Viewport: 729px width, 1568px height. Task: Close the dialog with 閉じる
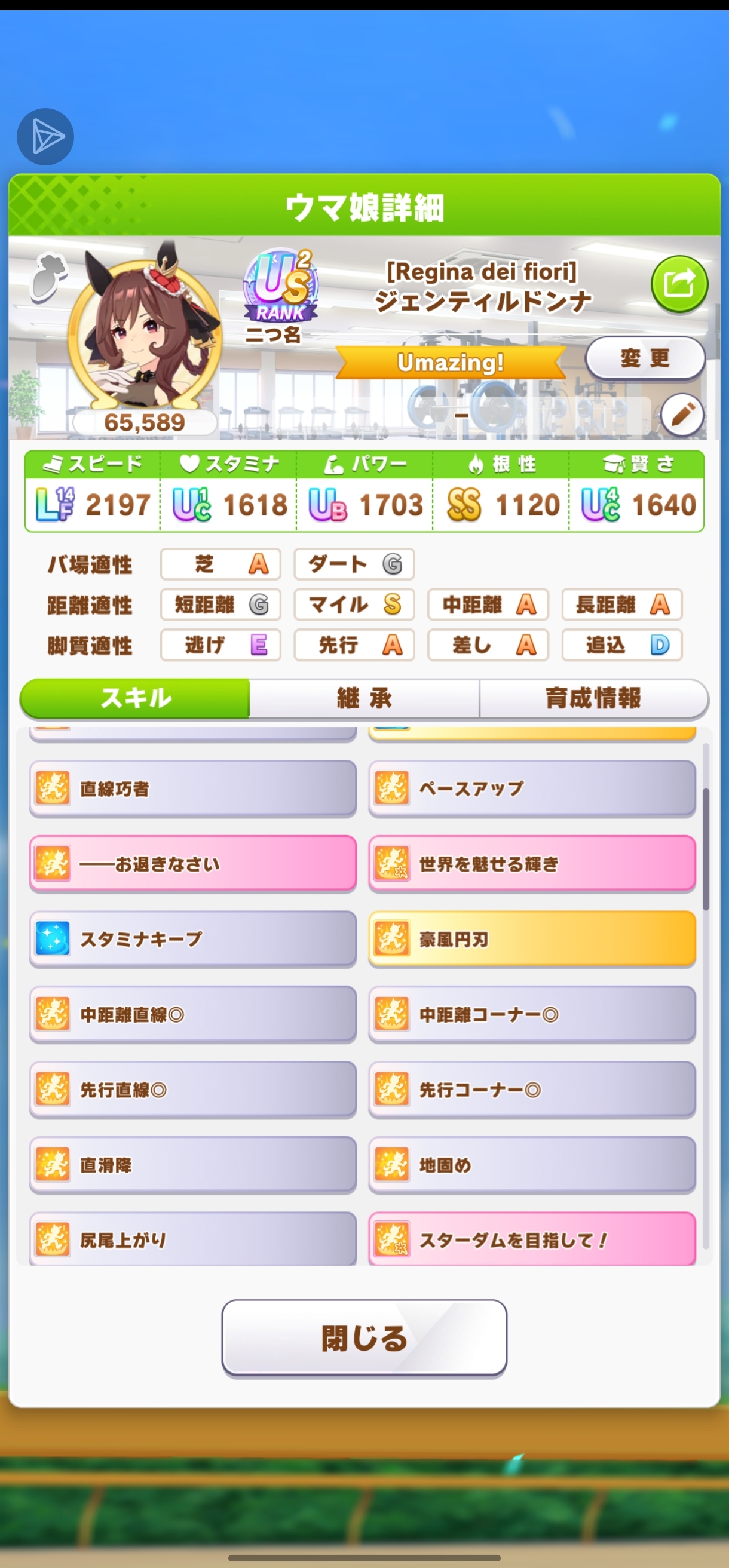(x=364, y=1338)
